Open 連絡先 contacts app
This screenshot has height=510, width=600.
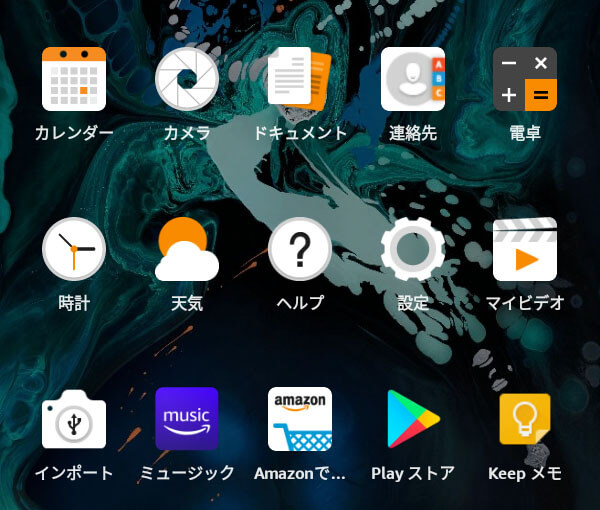(413, 79)
